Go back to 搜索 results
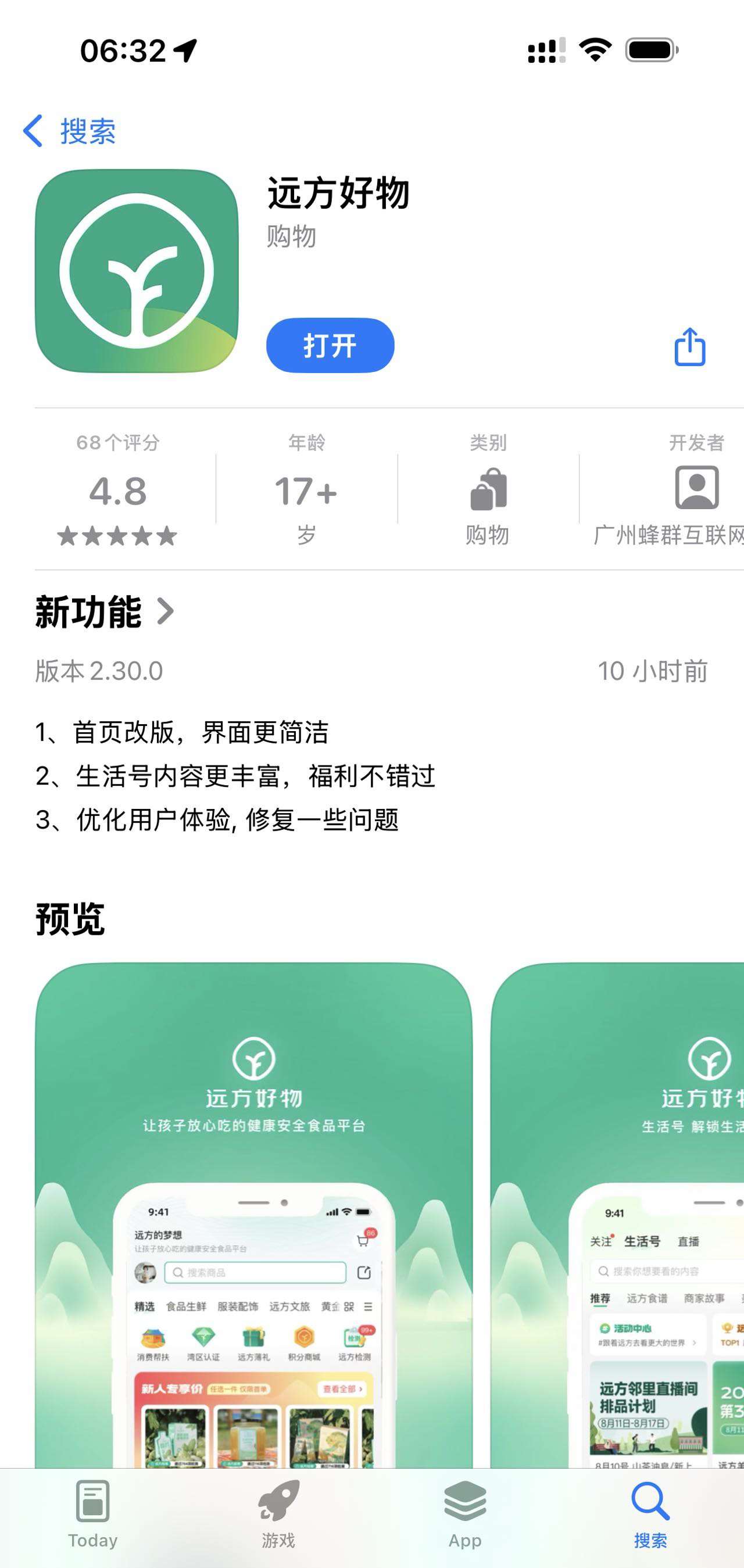744x1568 pixels. pyautogui.click(x=69, y=131)
